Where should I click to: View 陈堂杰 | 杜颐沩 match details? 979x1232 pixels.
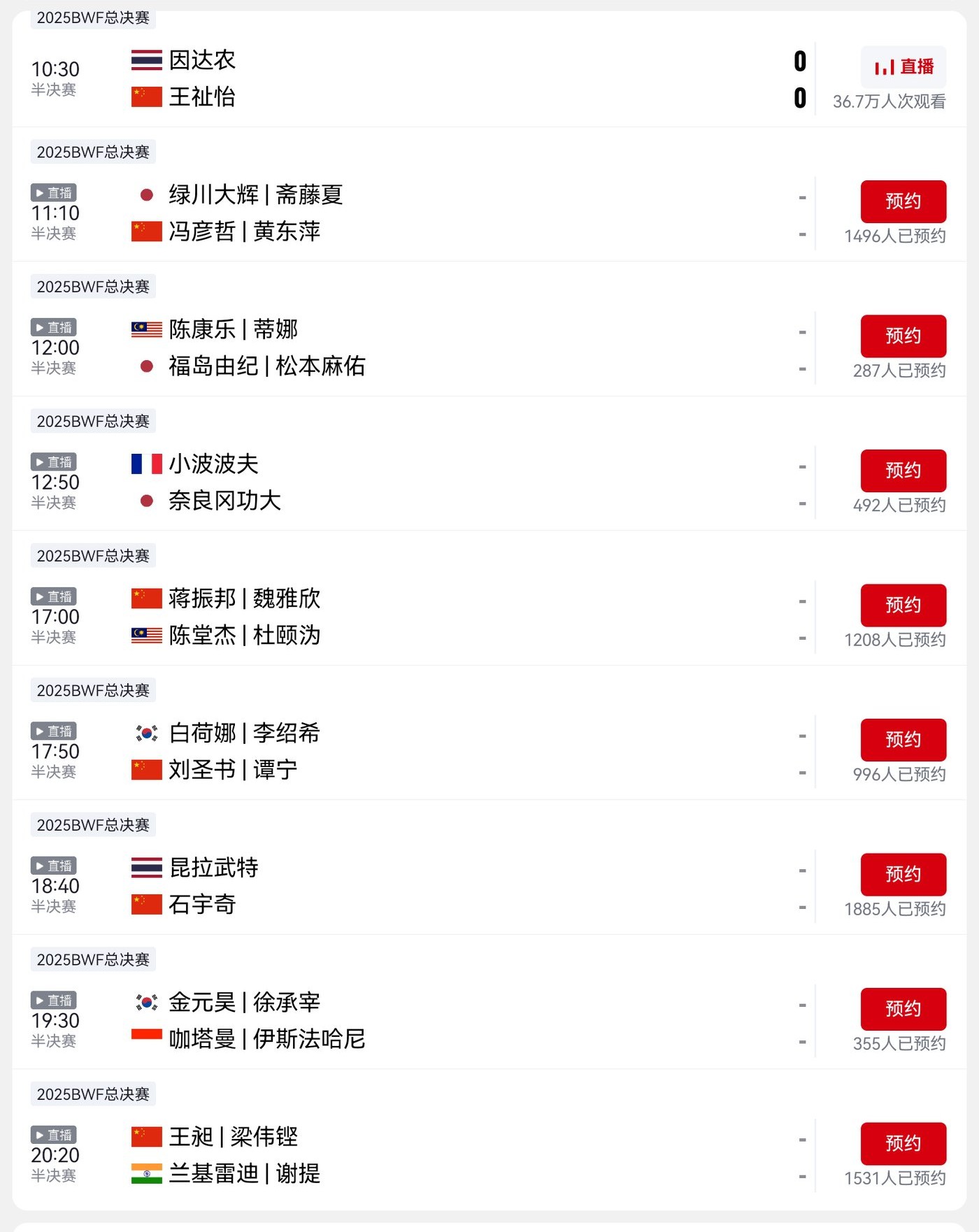pyautogui.click(x=245, y=636)
